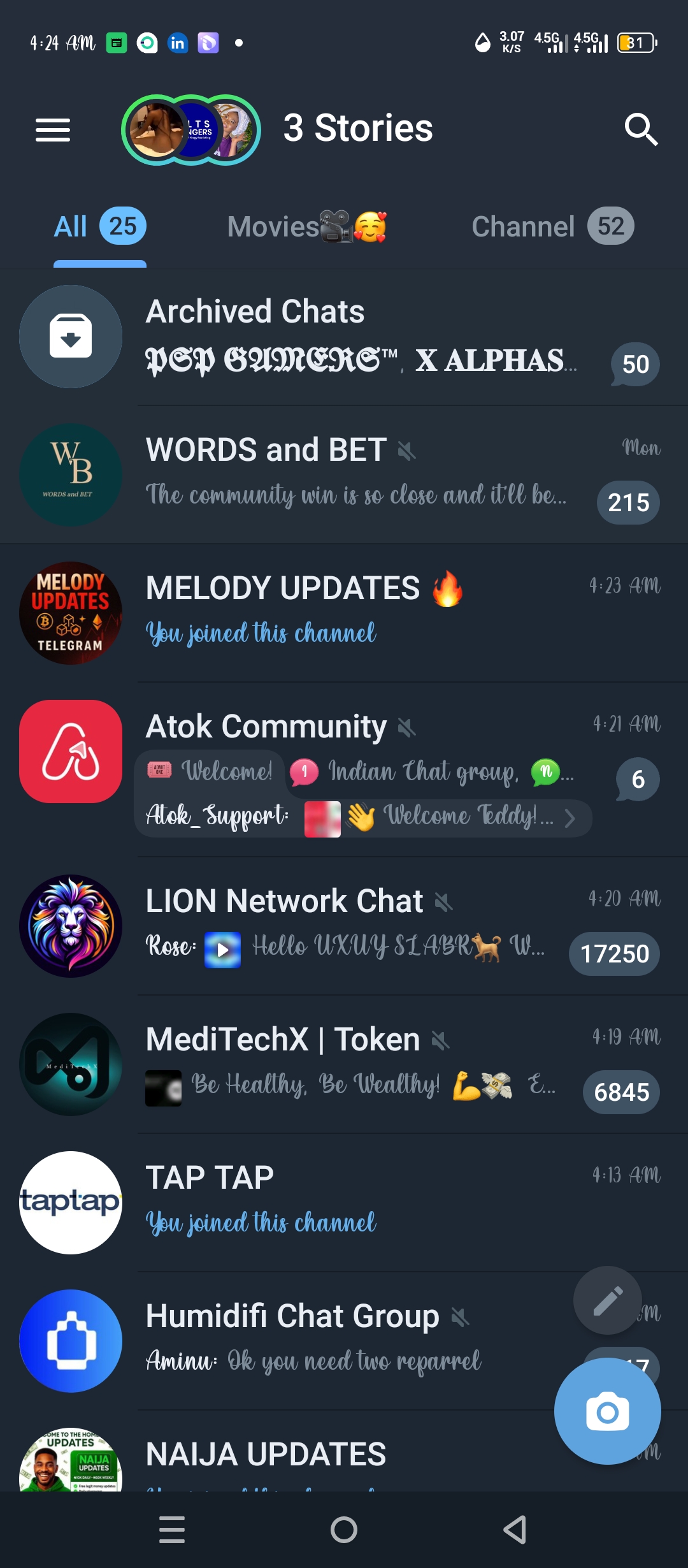Open the search icon

pyautogui.click(x=640, y=130)
